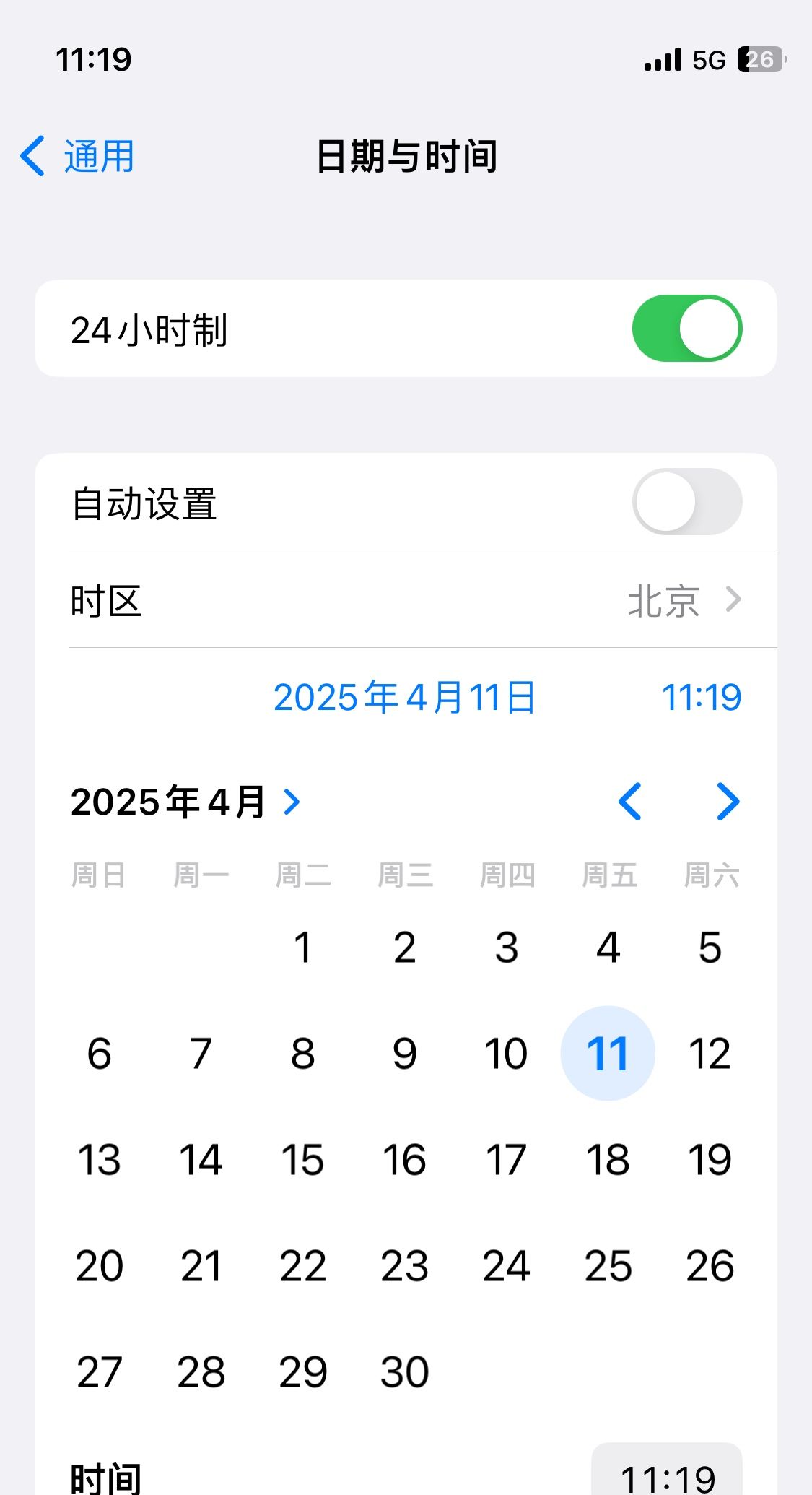Turn off the 24小时制 switch
The height and width of the screenshot is (1495, 812).
[x=686, y=329]
